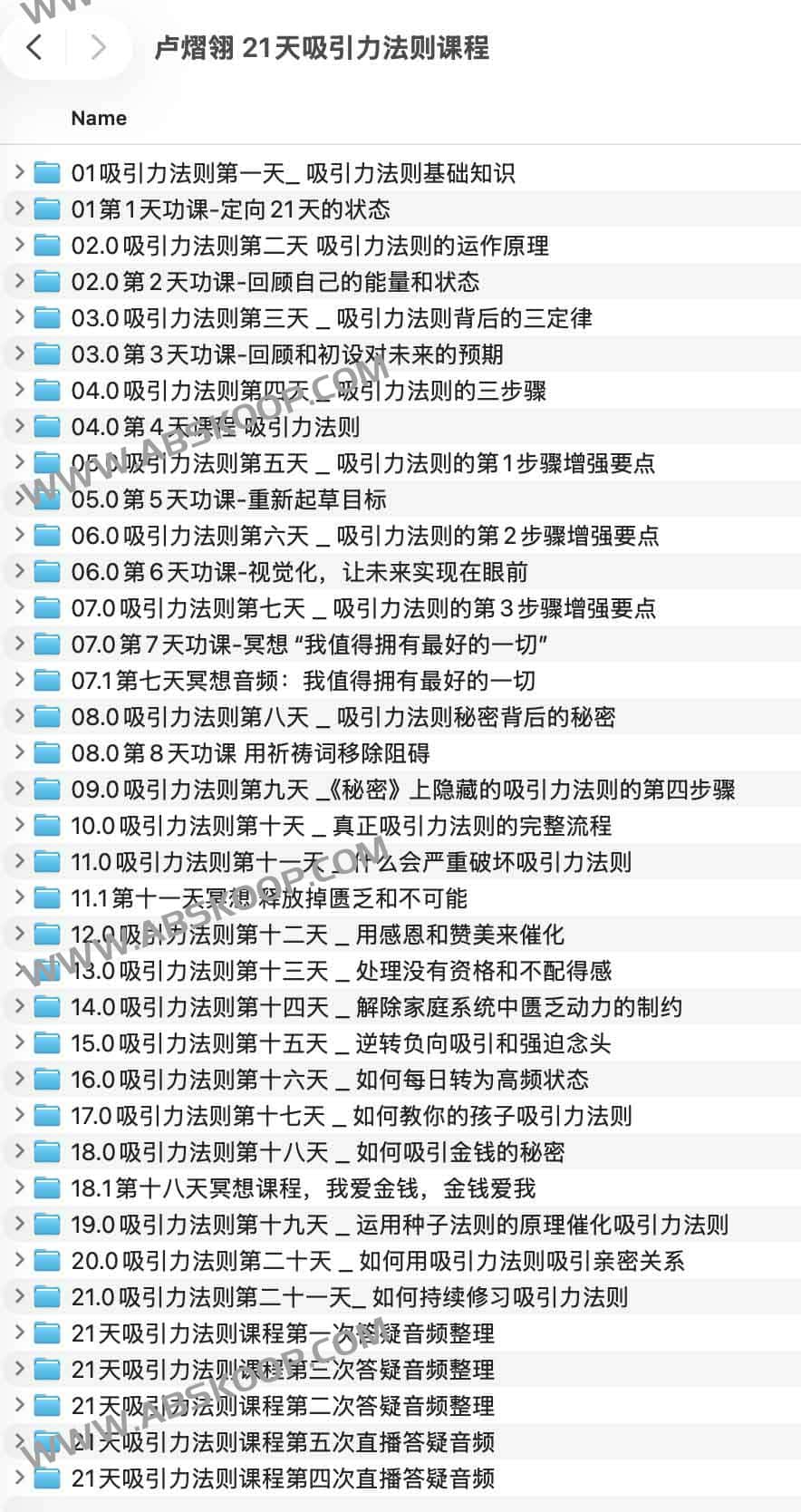This screenshot has width=801, height=1512.
Task: Go forward to the next folder
Action: pyautogui.click(x=98, y=46)
